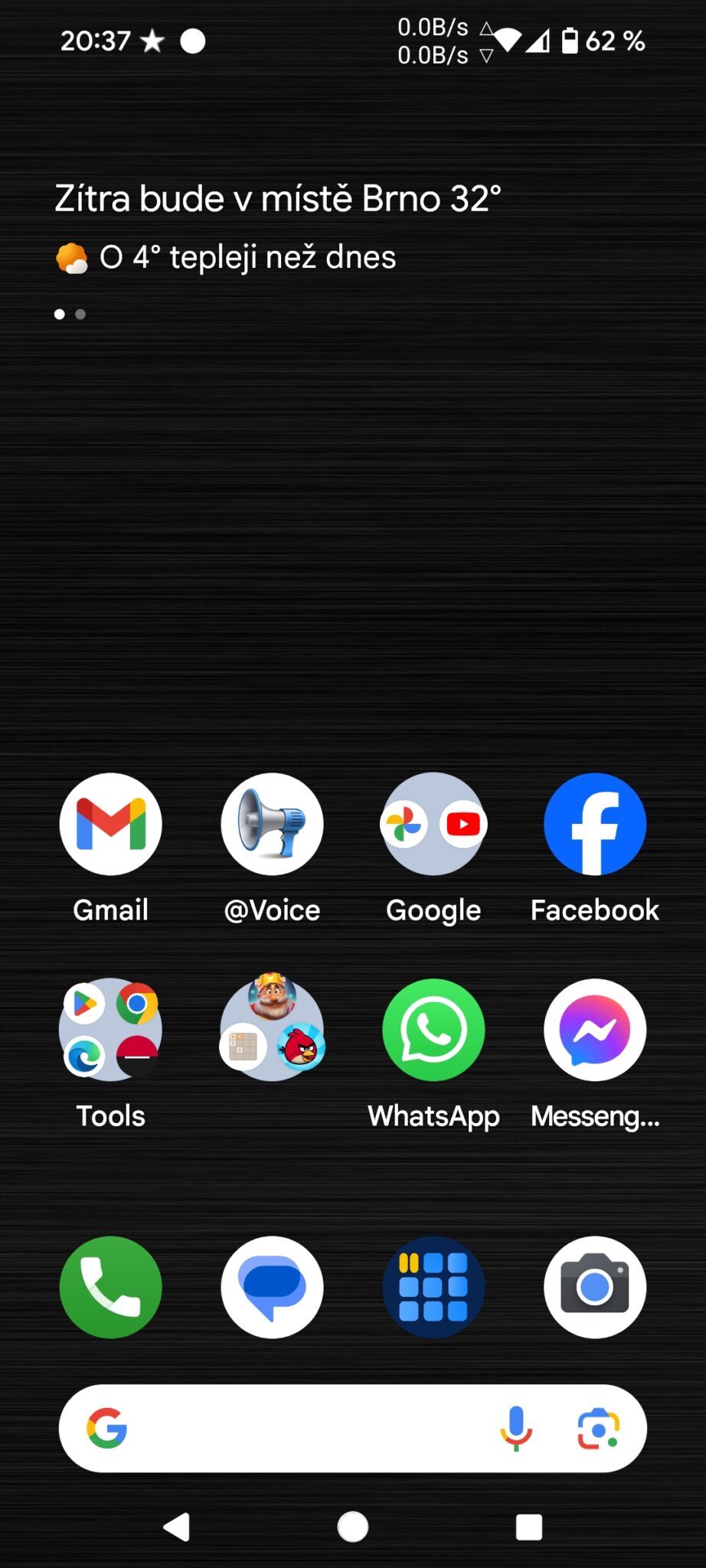This screenshot has height=1568, width=706.
Task: Open the Google apps folder
Action: click(433, 824)
